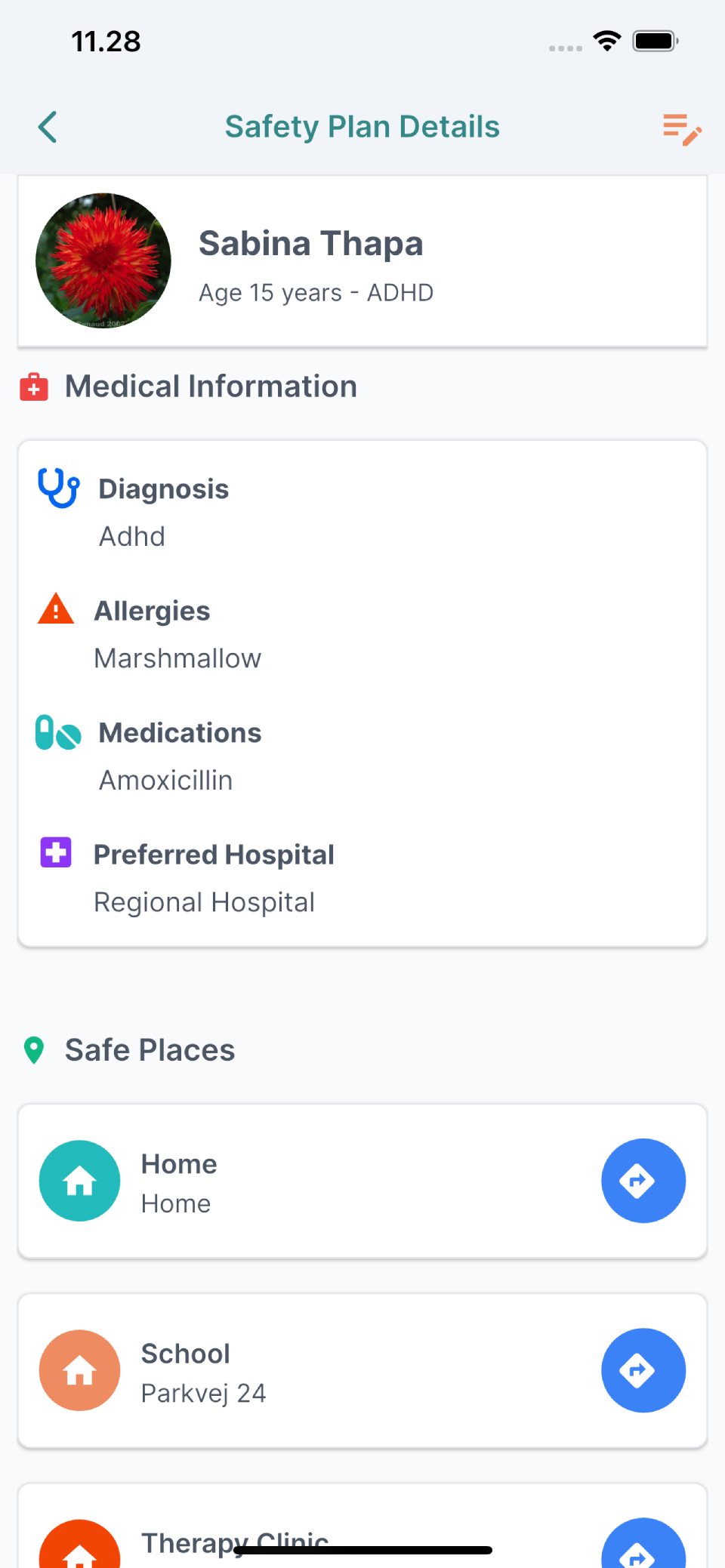725x1568 pixels.
Task: Click the Home safe place card
Action: point(362,1181)
